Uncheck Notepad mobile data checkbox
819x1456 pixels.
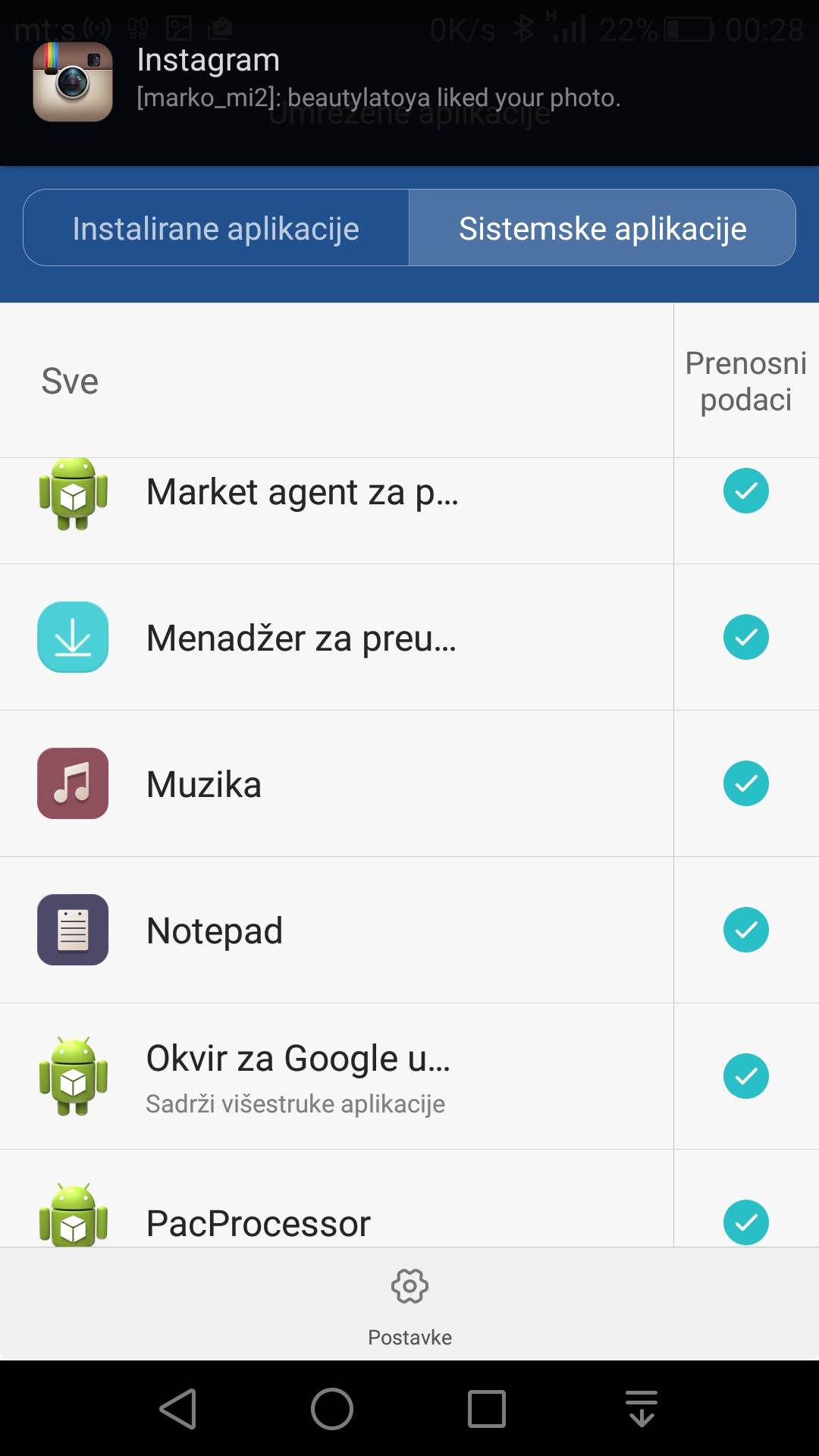[745, 930]
